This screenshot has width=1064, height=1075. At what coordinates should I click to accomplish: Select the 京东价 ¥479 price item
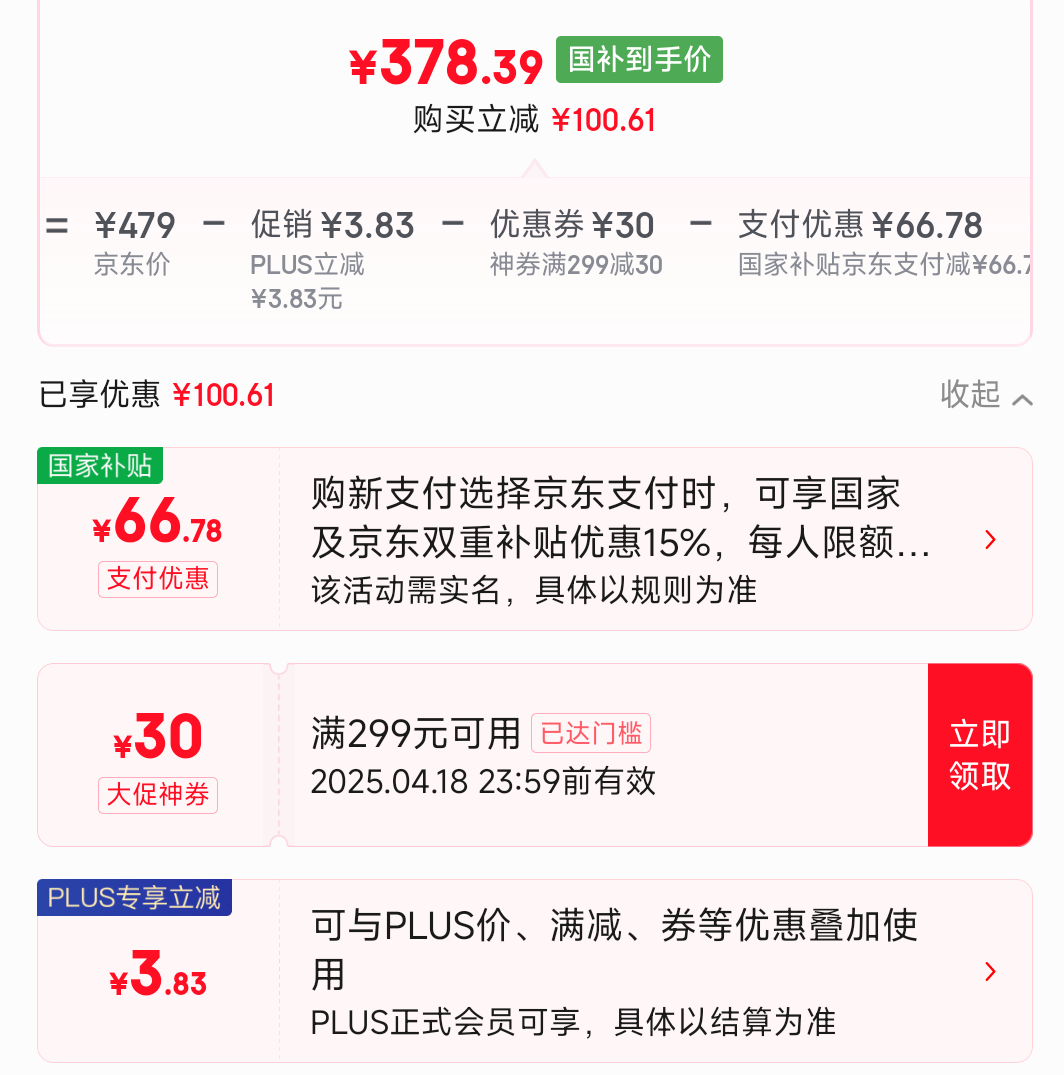point(131,240)
